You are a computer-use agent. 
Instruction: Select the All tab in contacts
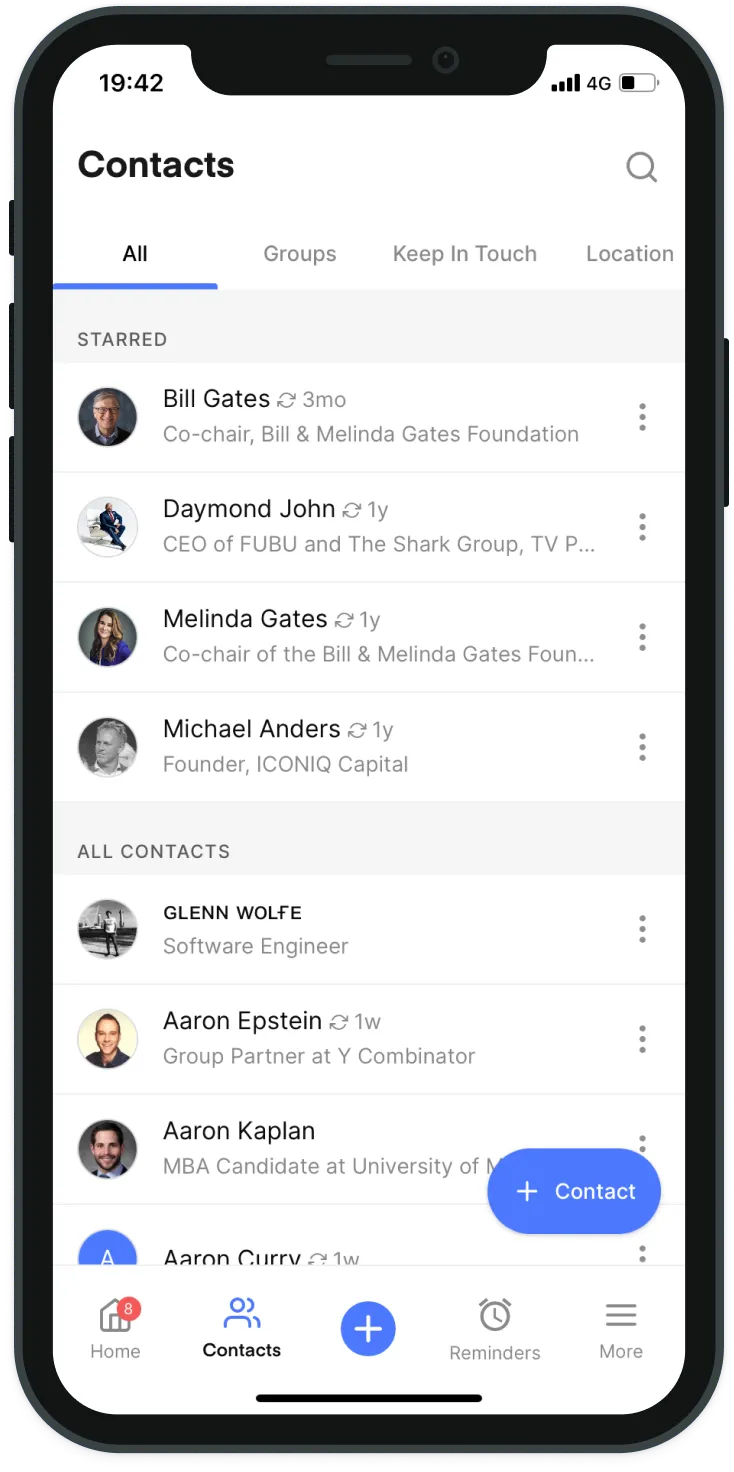(x=135, y=254)
